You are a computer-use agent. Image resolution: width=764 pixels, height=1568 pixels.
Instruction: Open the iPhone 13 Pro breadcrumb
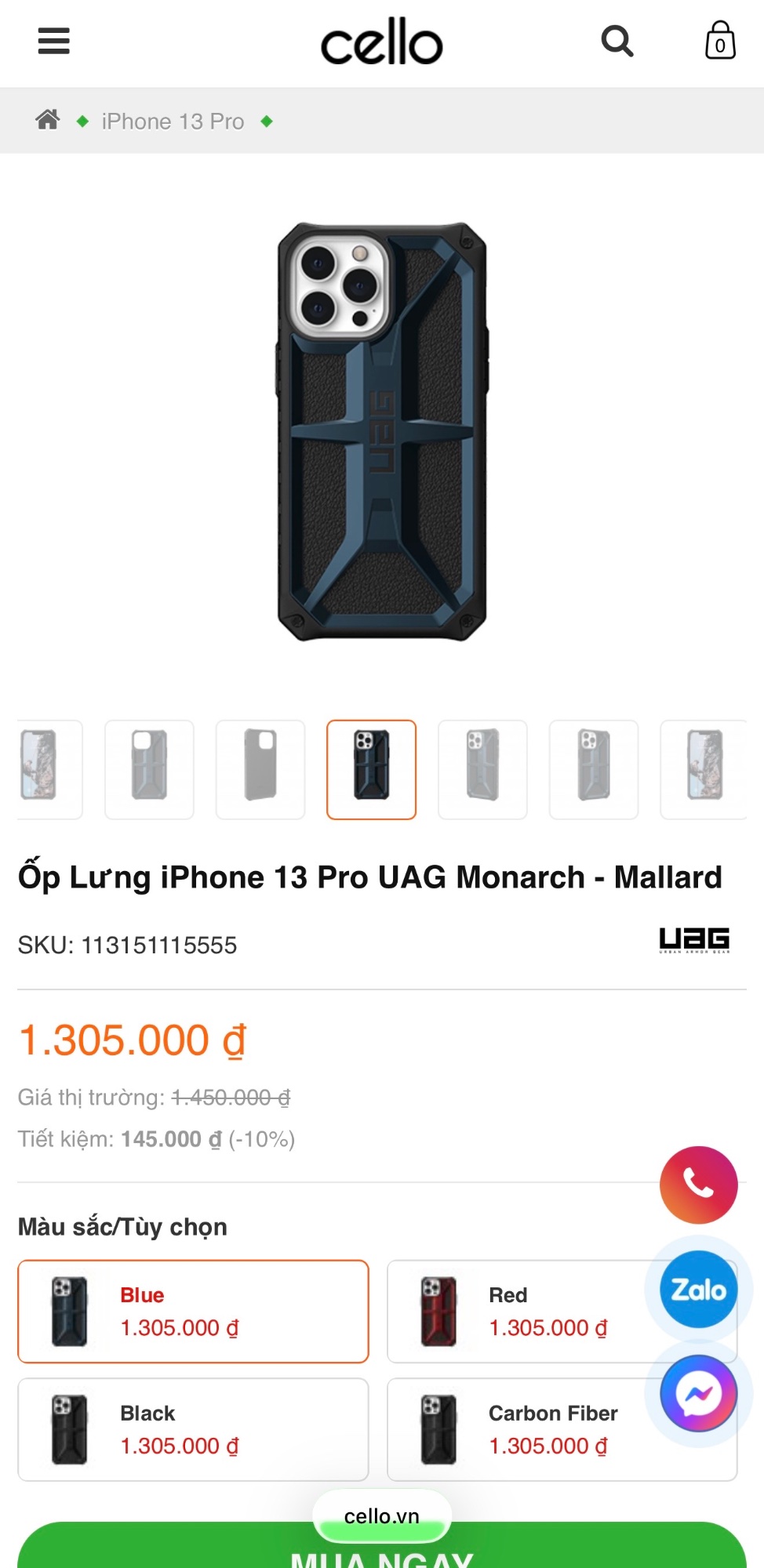[x=173, y=122]
